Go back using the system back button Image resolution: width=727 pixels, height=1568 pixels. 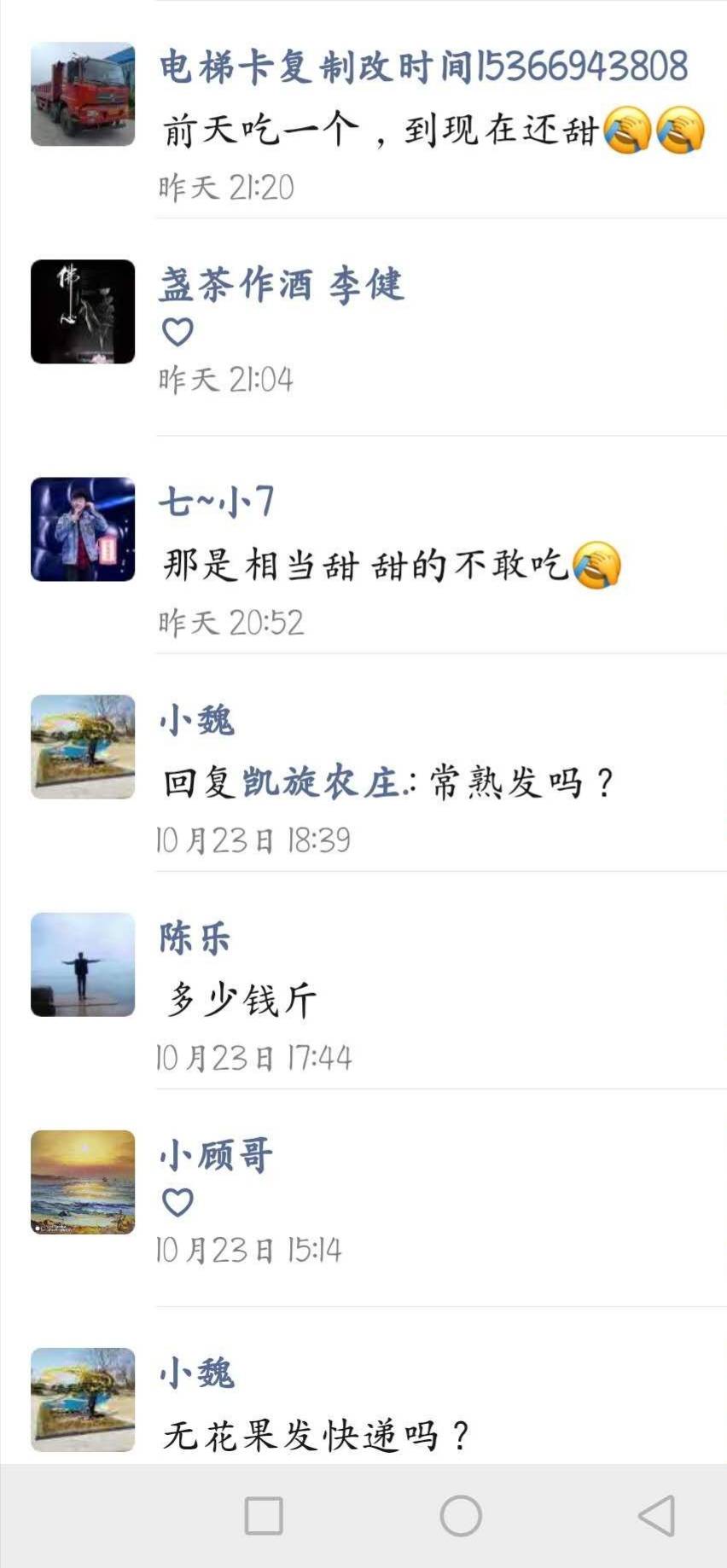(x=656, y=1516)
